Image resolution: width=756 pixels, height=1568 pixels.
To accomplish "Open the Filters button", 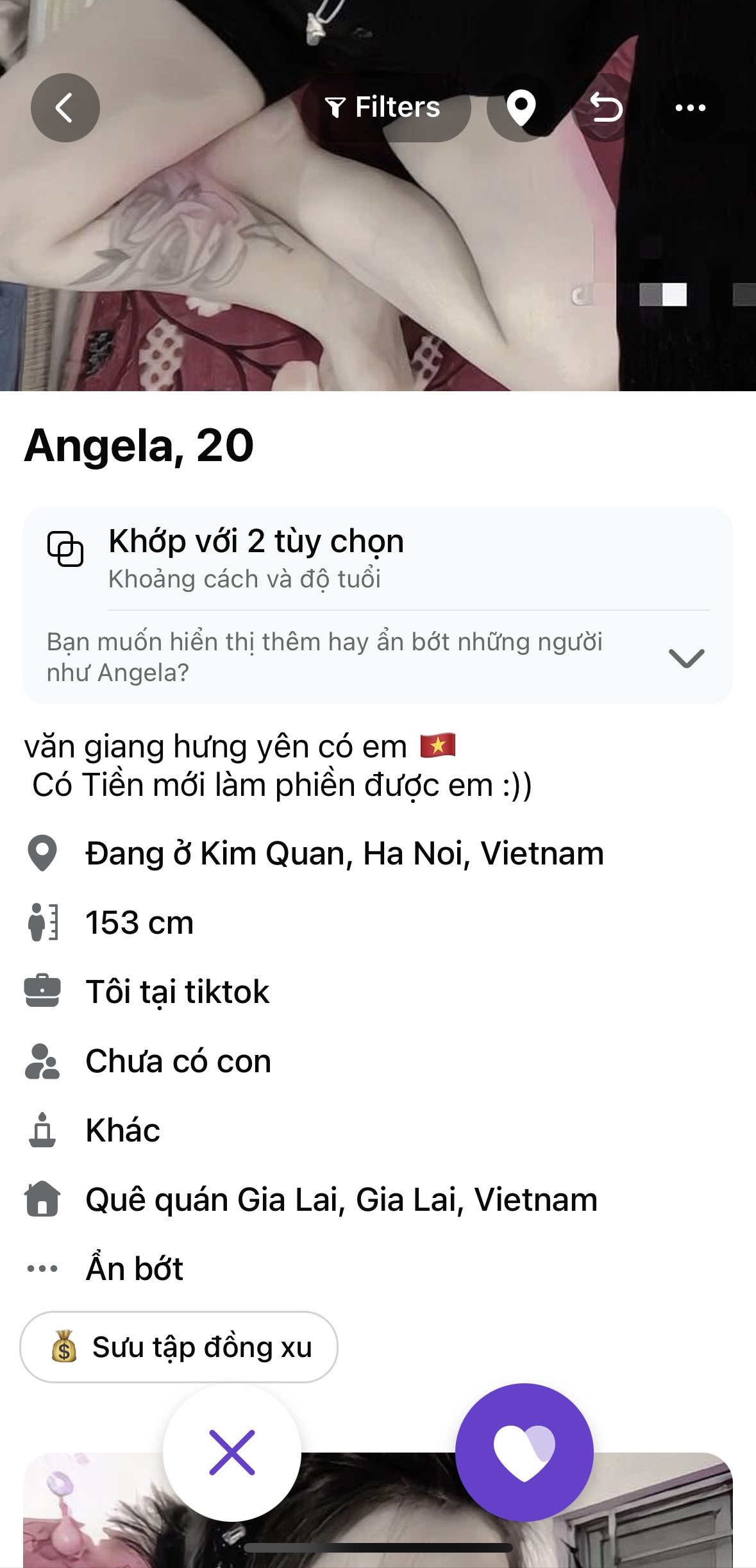I will 383,108.
